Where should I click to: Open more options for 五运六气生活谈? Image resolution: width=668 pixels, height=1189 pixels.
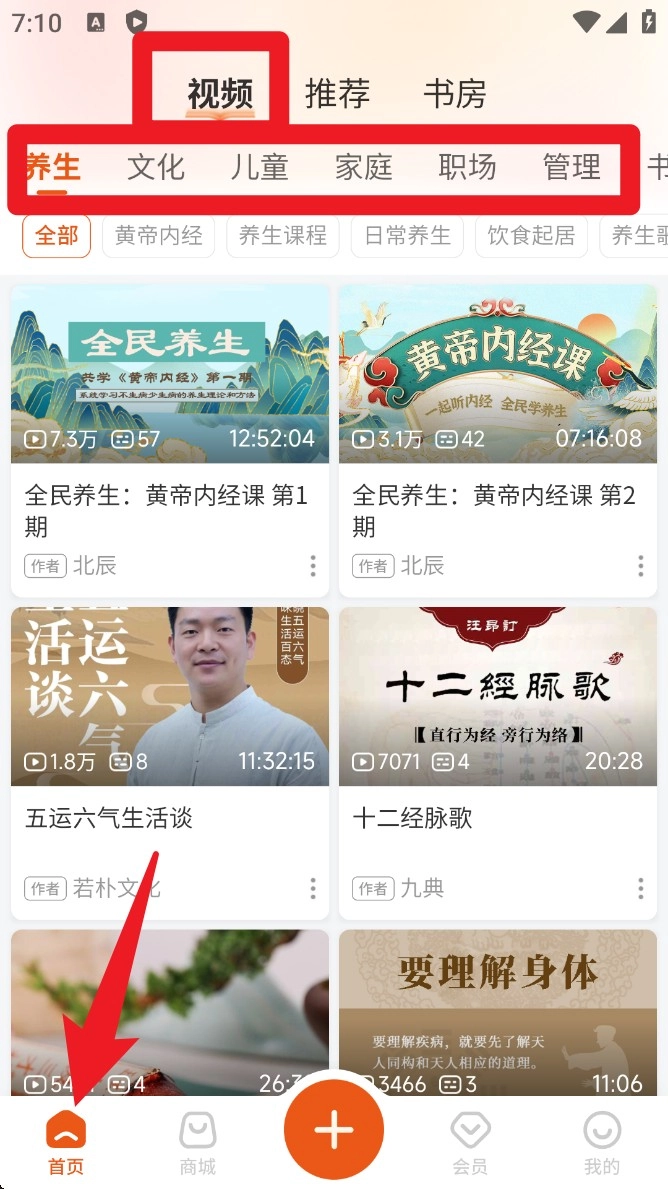pyautogui.click(x=313, y=888)
